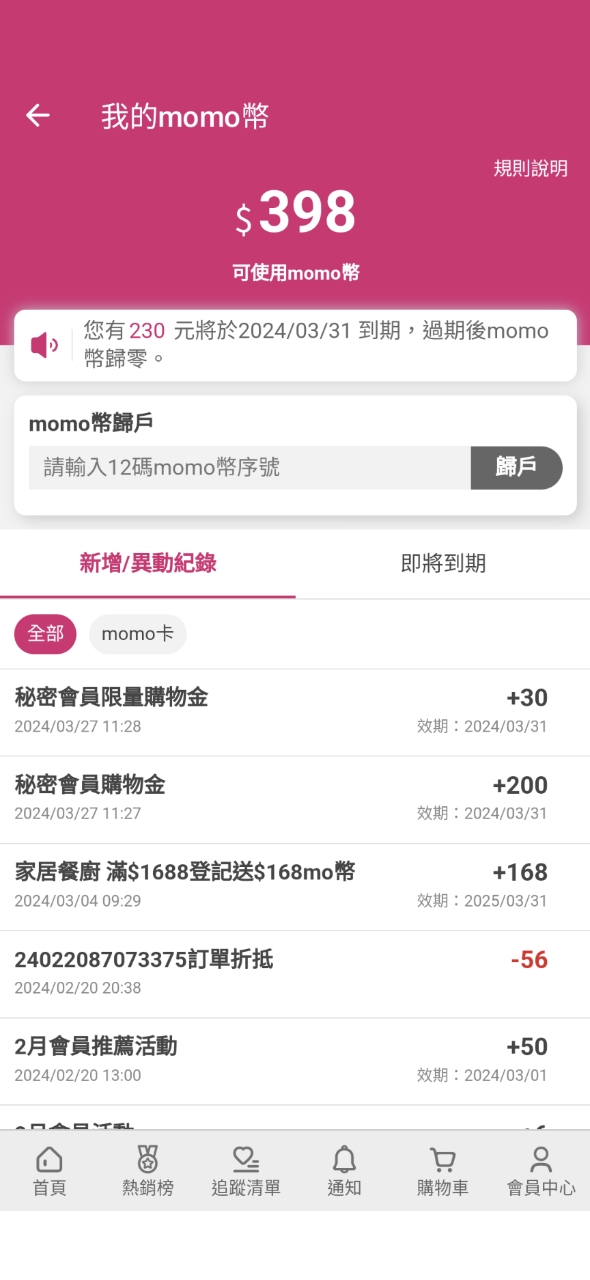
Task: Select the 新增/異動紀錄 tab
Action: pos(148,564)
